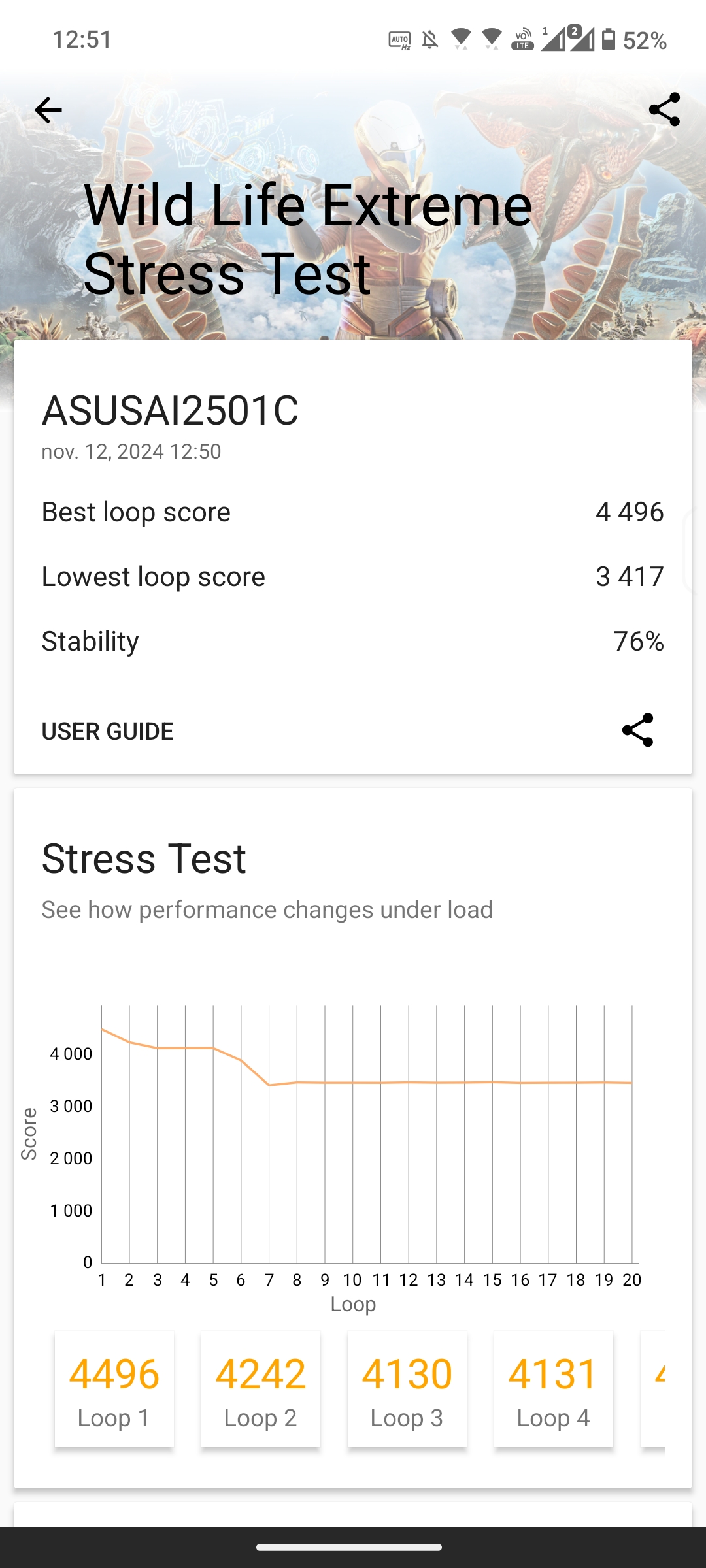Select the Loop 3 score card
This screenshot has width=706, height=1568.
point(407,1389)
